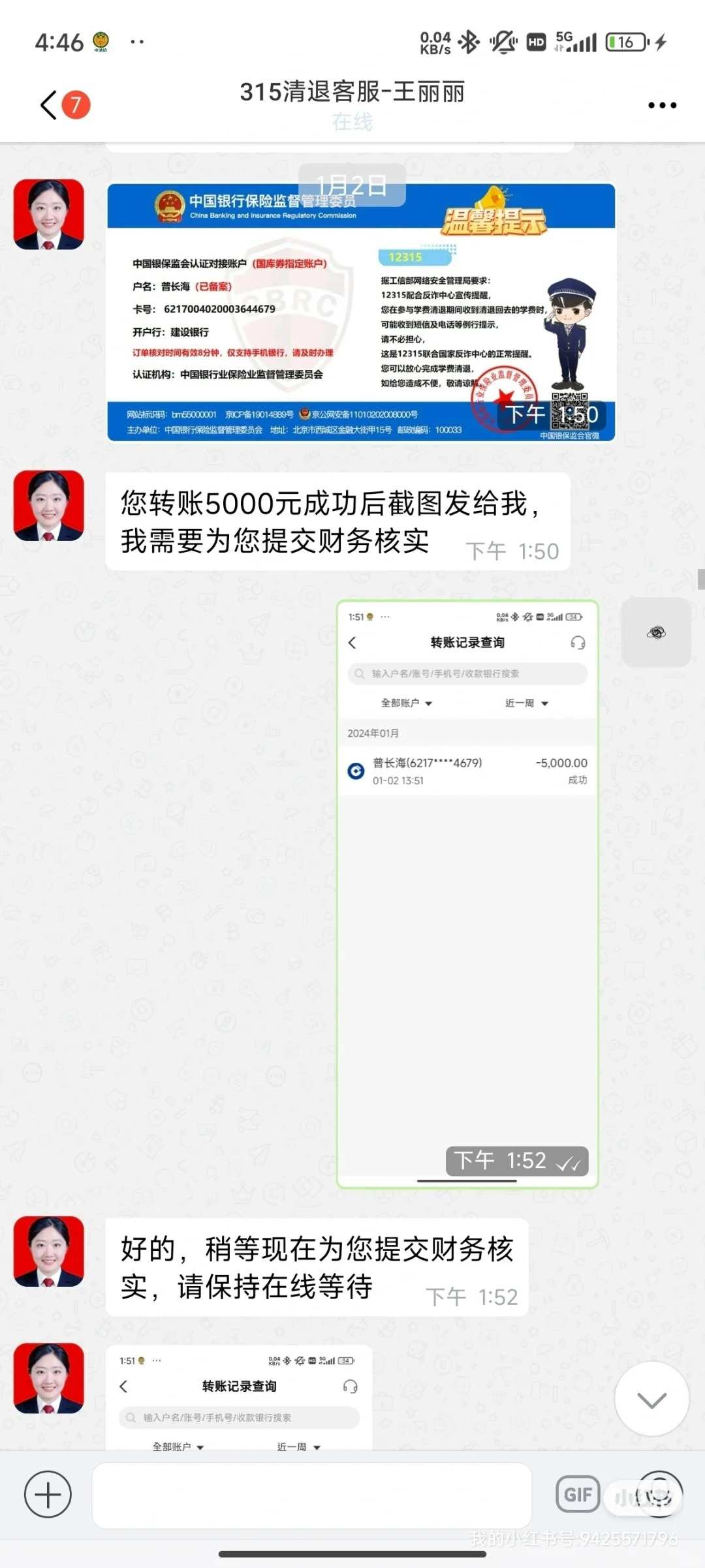
Task: Open 315清退客服-王丽丽 contact details
Action: [352, 93]
